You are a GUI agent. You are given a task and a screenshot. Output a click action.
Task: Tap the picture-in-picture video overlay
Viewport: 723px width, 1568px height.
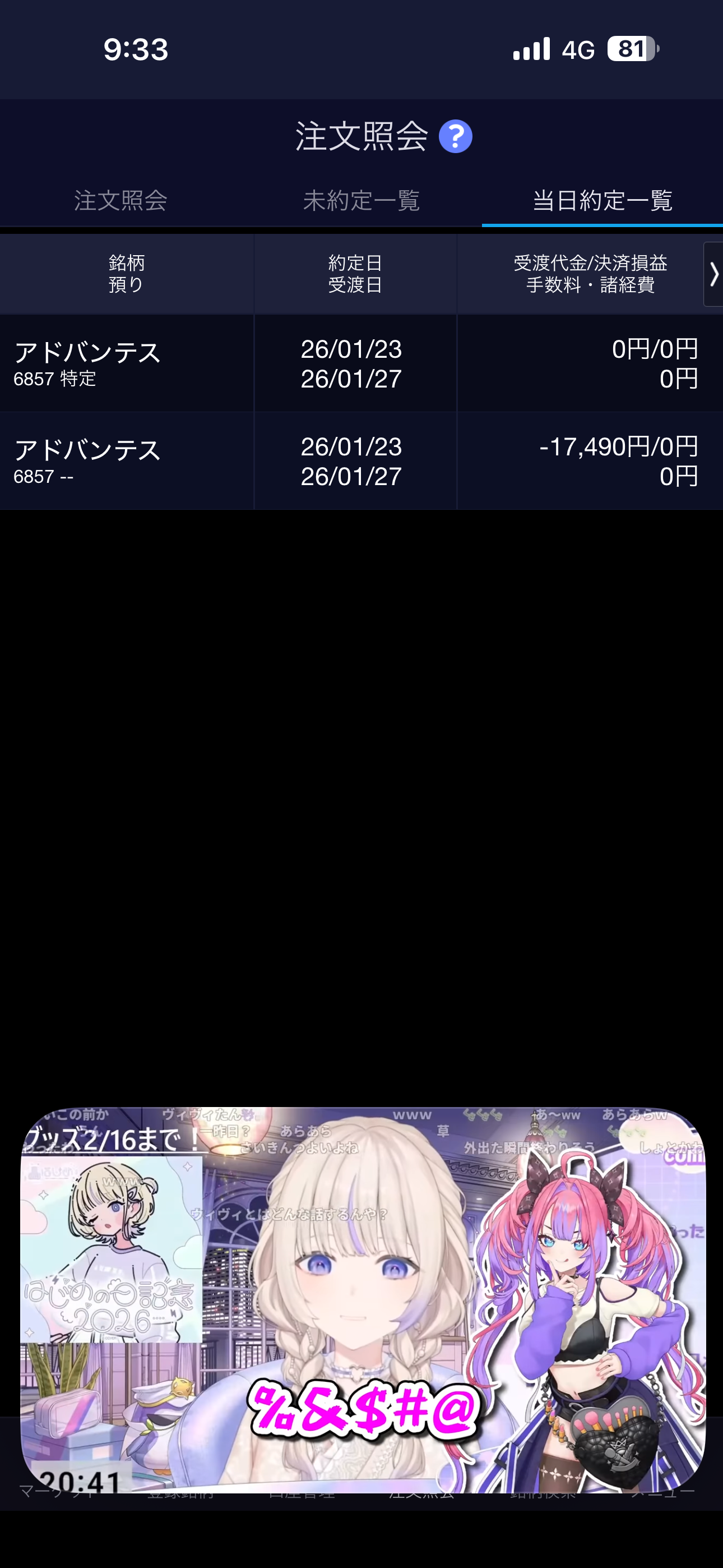point(363,1300)
